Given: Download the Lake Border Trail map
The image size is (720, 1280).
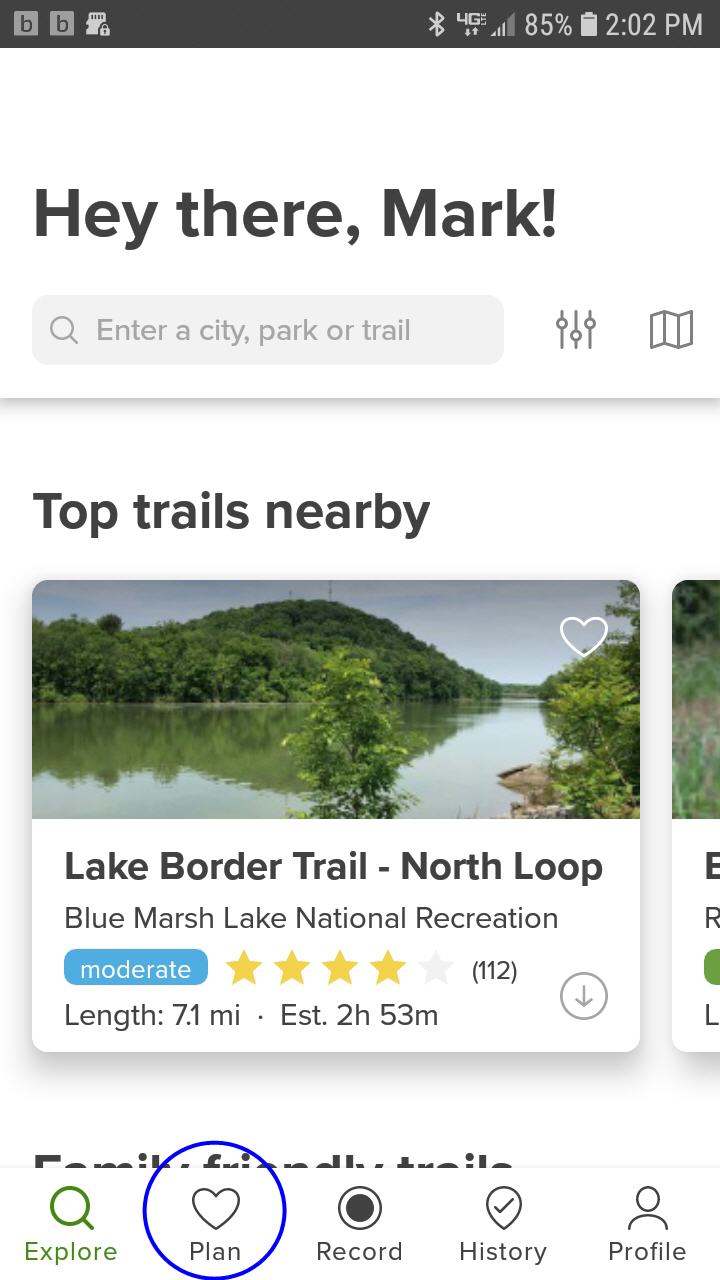Looking at the screenshot, I should pyautogui.click(x=584, y=996).
